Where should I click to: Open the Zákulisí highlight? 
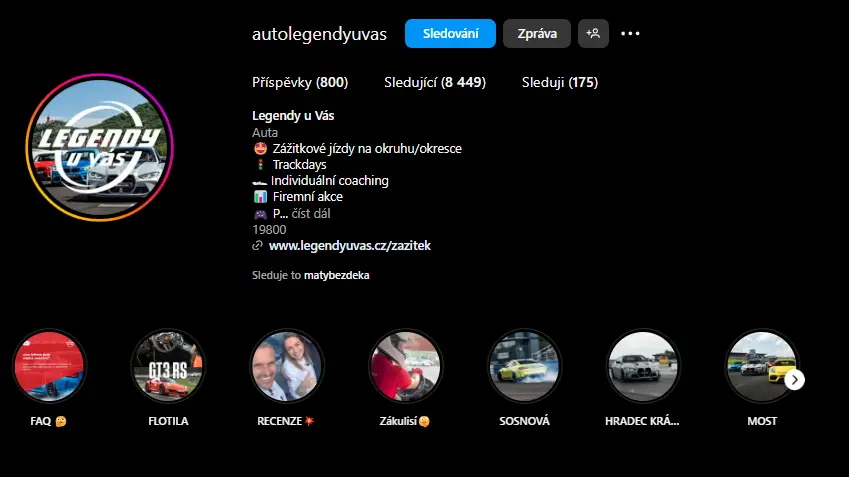tap(405, 366)
